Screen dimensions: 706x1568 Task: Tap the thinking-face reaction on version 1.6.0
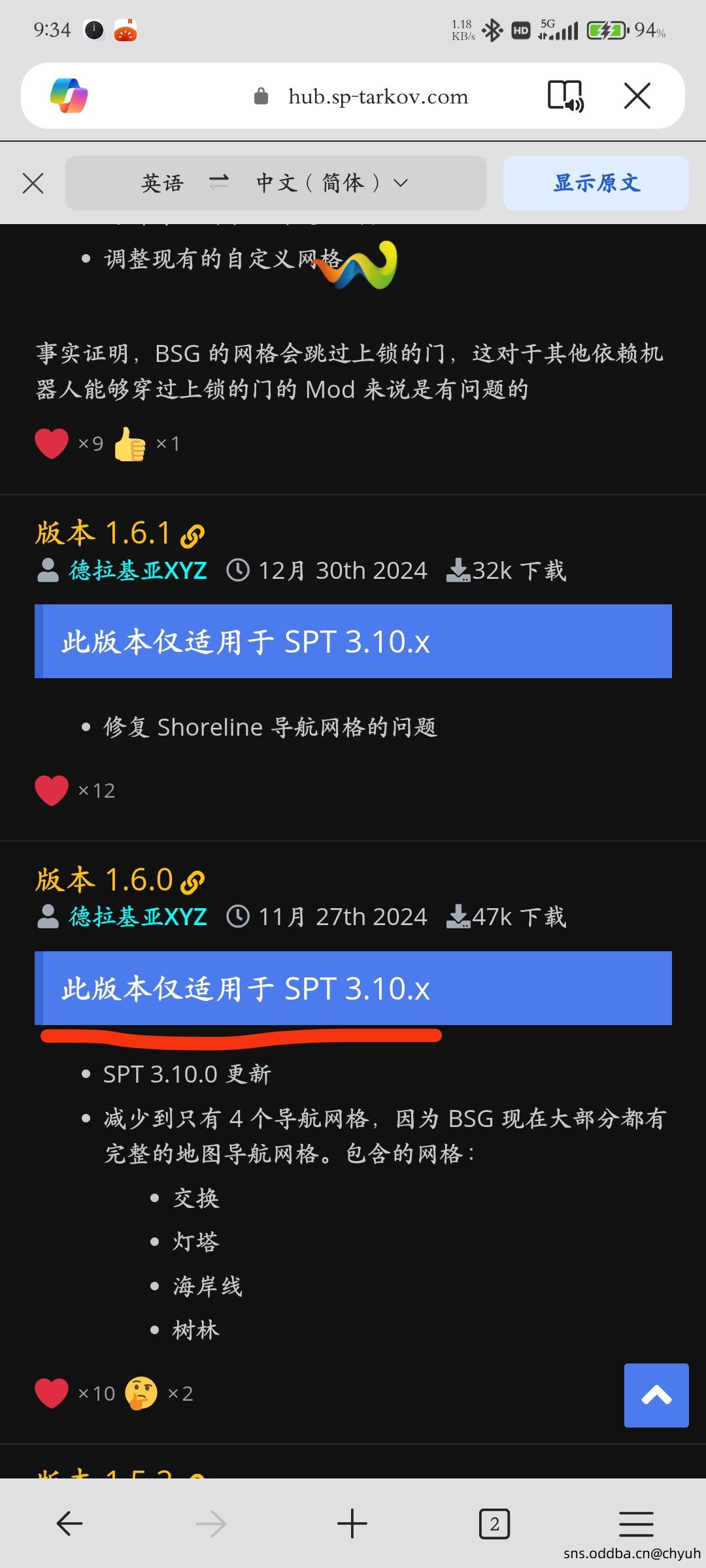point(141,1393)
